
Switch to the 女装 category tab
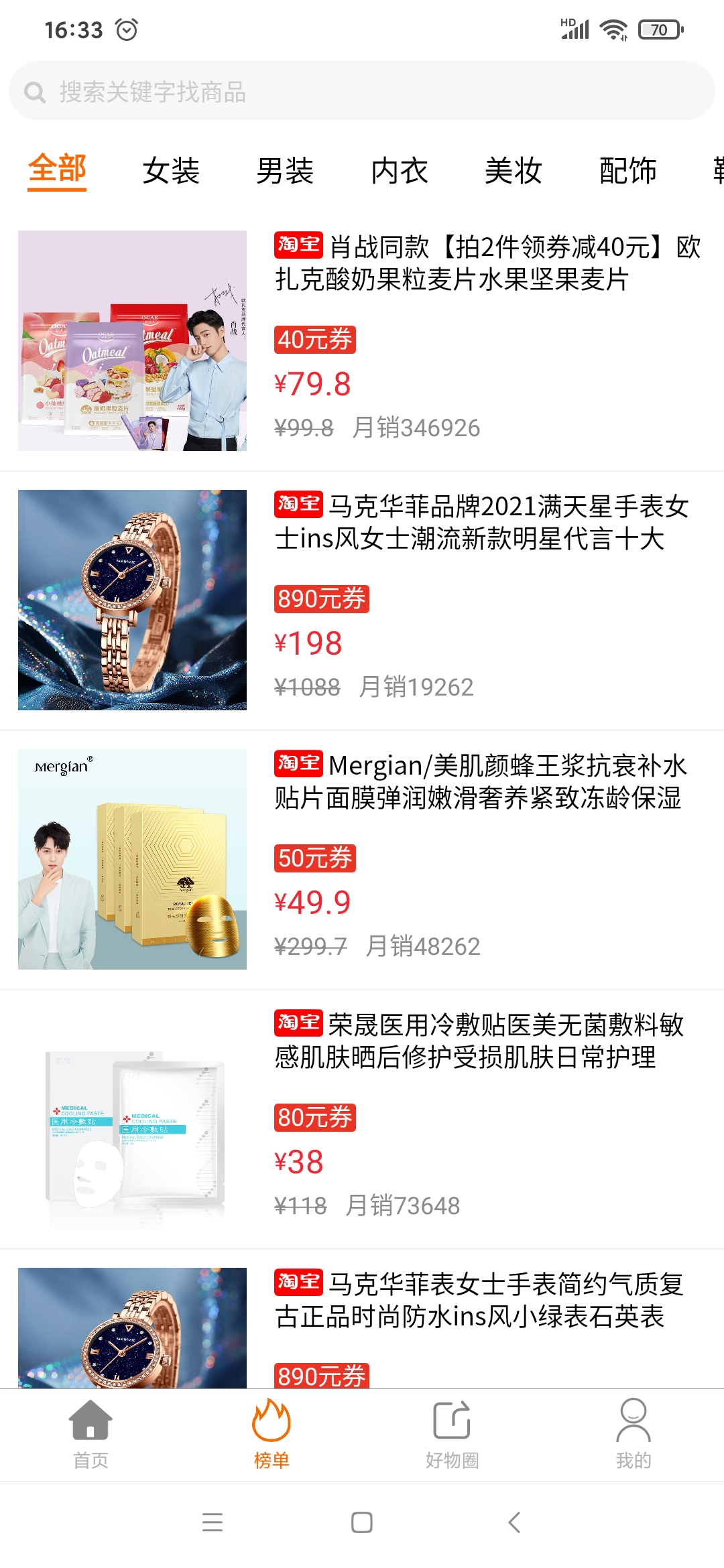point(171,171)
